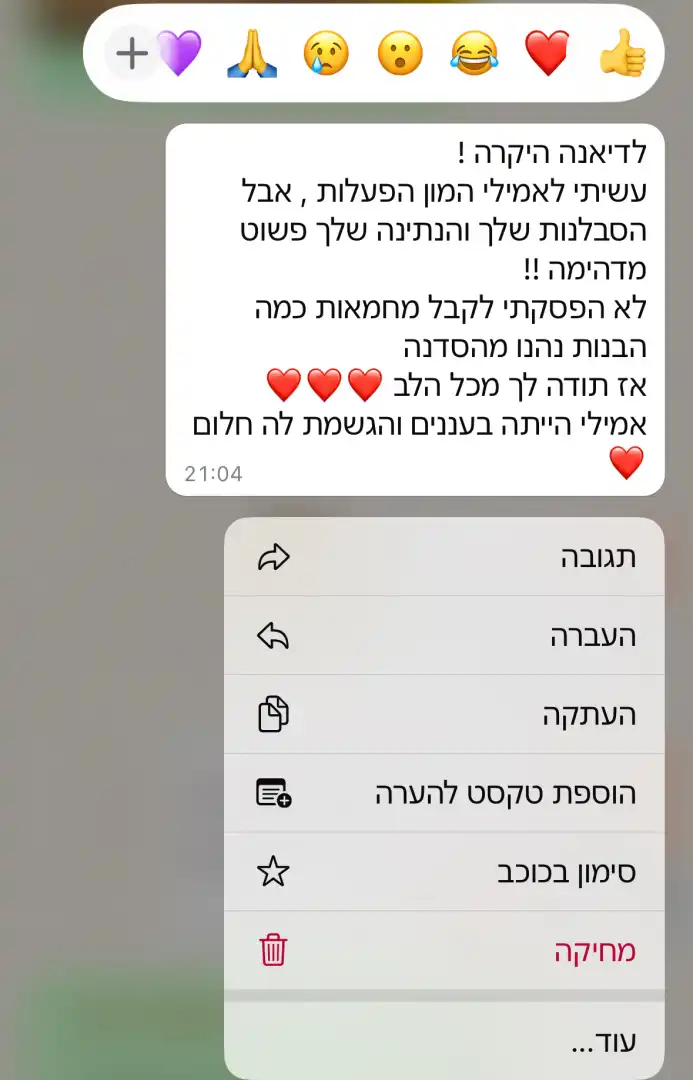The width and height of the screenshot is (693, 1080).
Task: React with the red heart emoji
Action: [x=547, y=53]
